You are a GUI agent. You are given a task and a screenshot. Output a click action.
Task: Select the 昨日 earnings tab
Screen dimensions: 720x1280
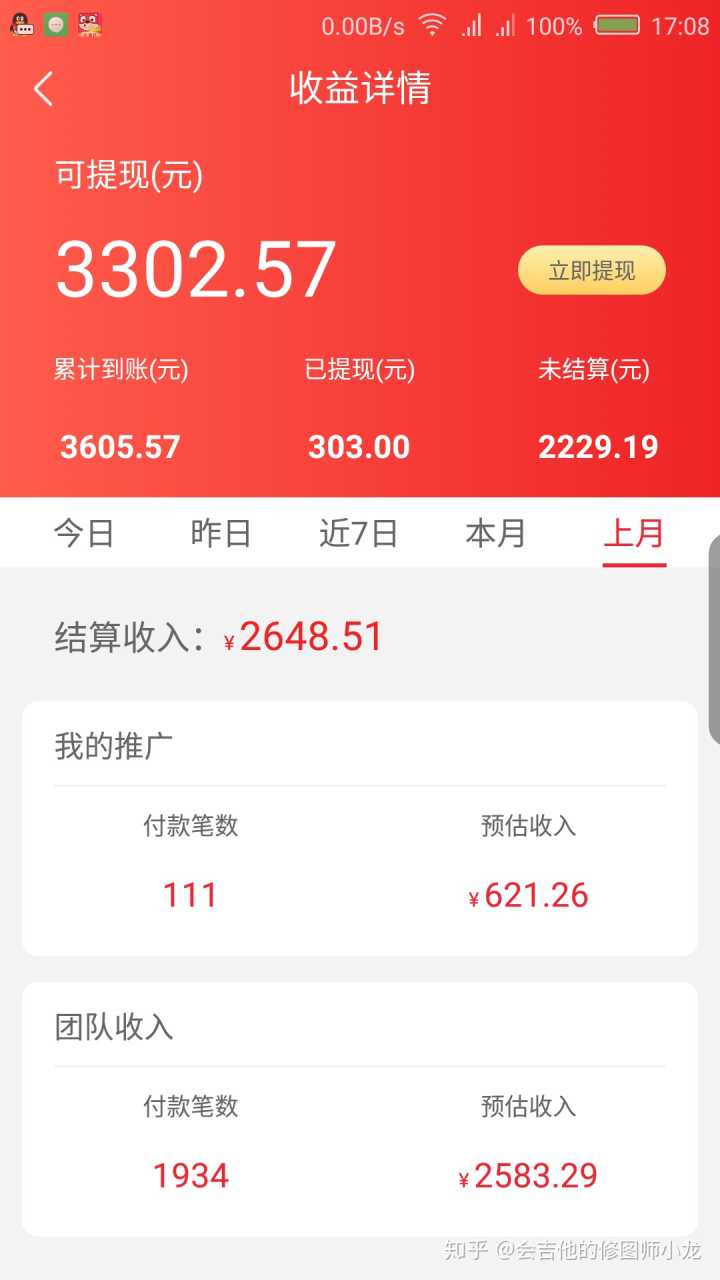click(x=221, y=533)
